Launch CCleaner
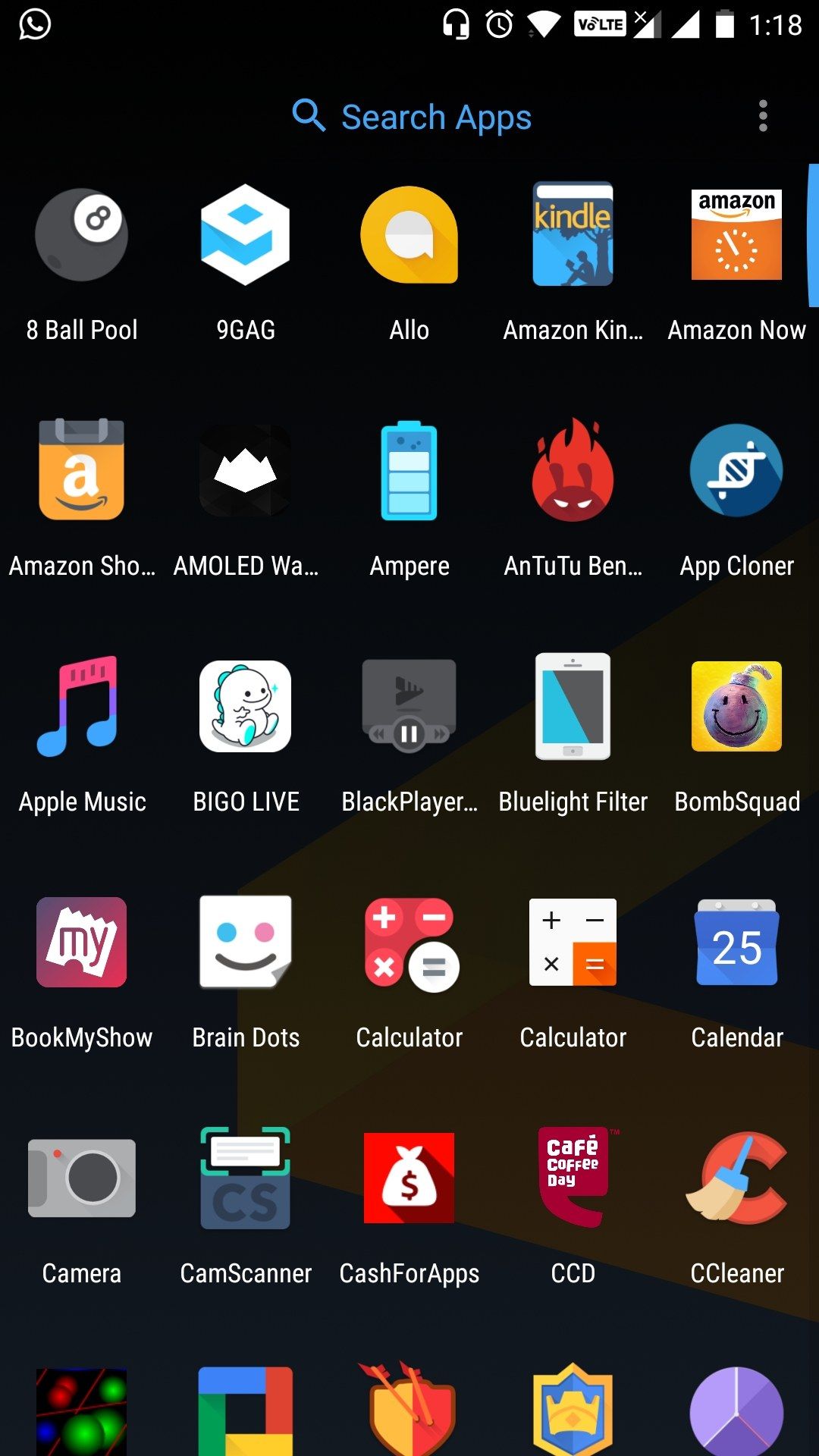 [x=736, y=1178]
